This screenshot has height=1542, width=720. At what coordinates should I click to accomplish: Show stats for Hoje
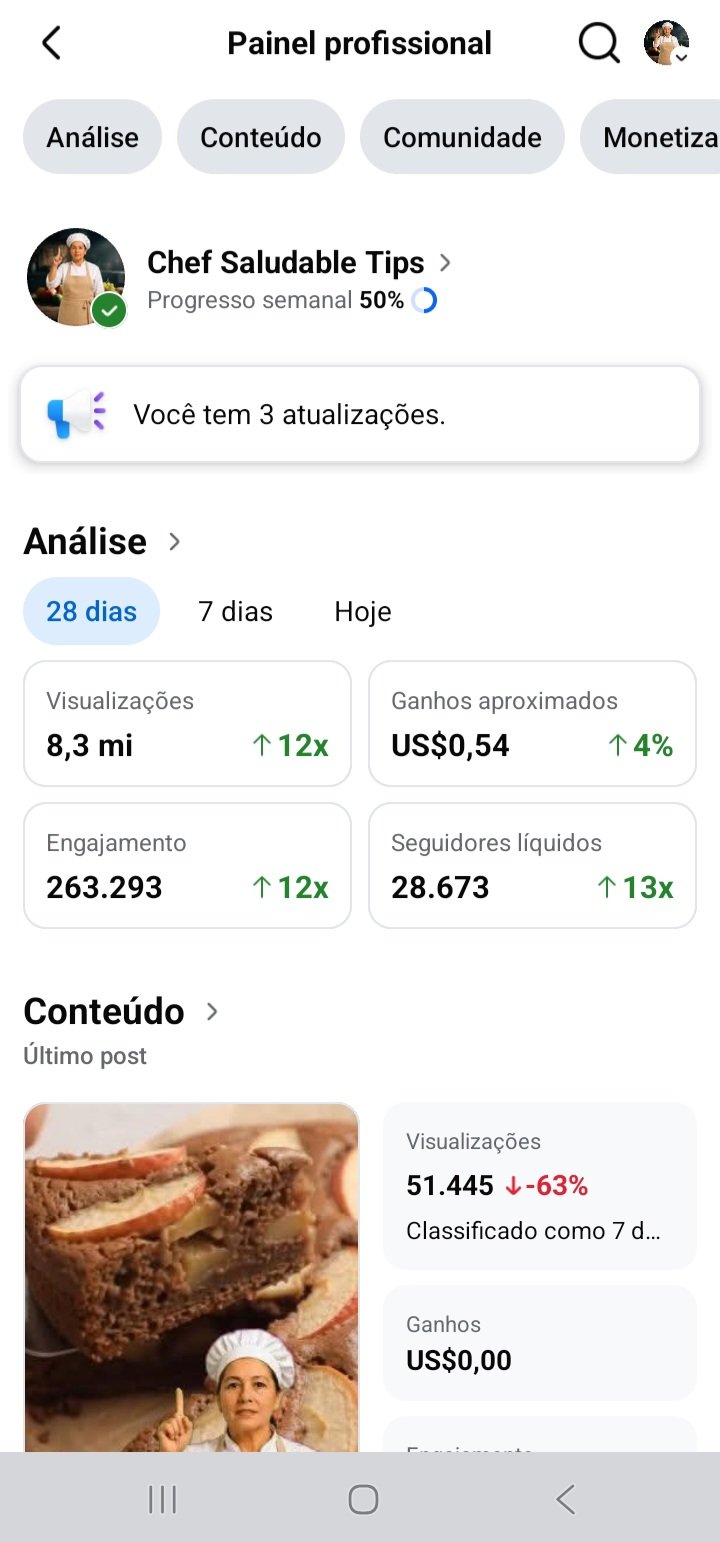point(363,611)
